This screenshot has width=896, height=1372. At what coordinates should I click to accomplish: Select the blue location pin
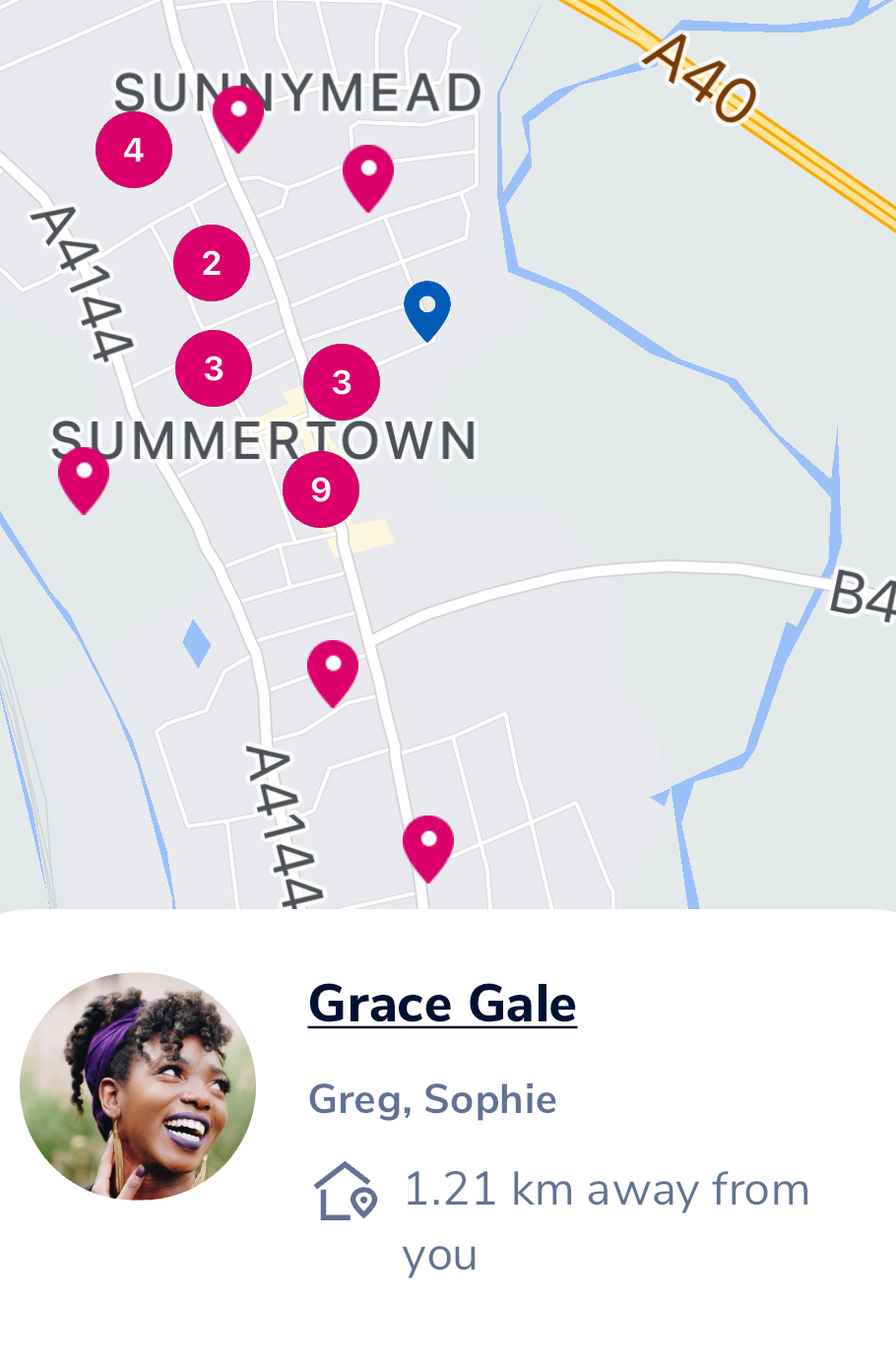click(427, 307)
